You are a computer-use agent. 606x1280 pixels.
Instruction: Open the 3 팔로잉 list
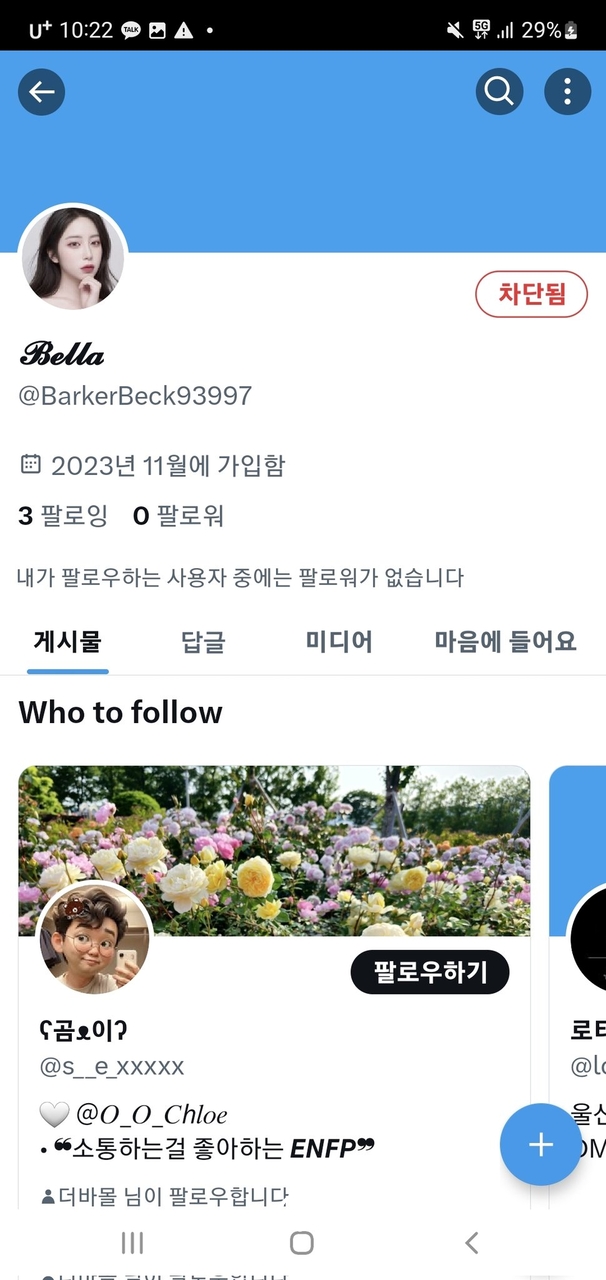coord(63,516)
